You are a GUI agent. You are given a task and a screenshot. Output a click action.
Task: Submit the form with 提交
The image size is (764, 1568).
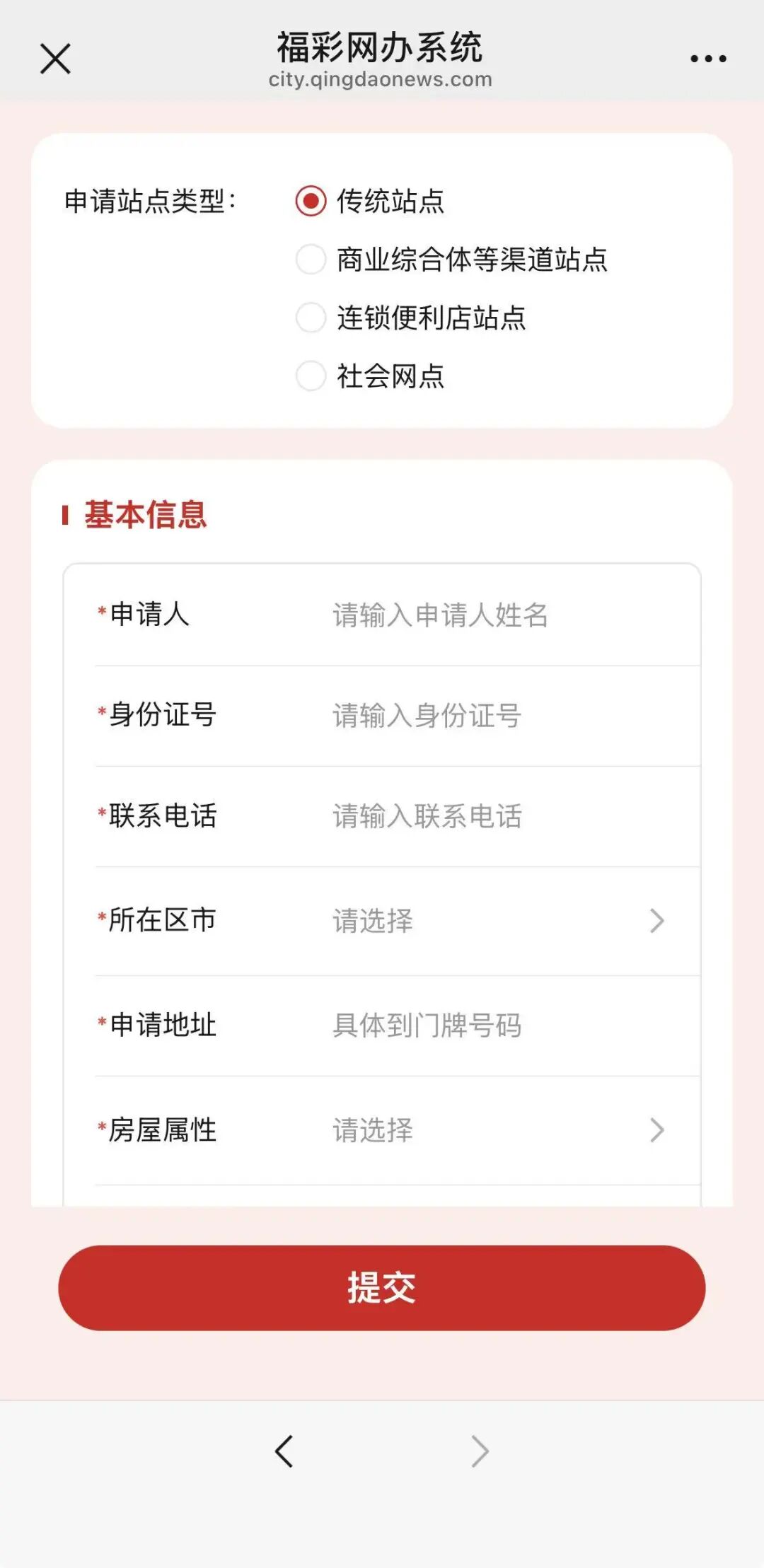click(382, 1287)
